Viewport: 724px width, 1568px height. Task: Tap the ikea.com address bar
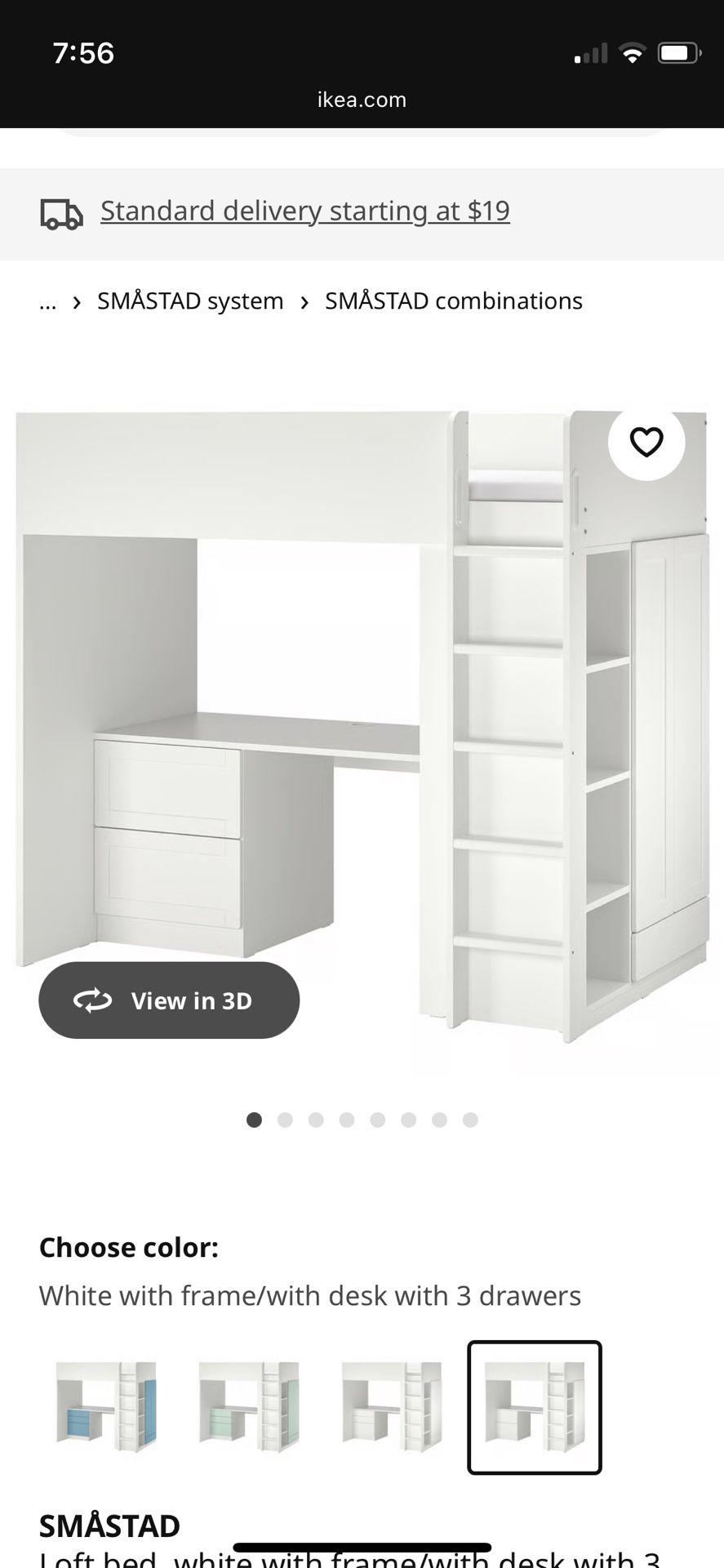click(362, 100)
